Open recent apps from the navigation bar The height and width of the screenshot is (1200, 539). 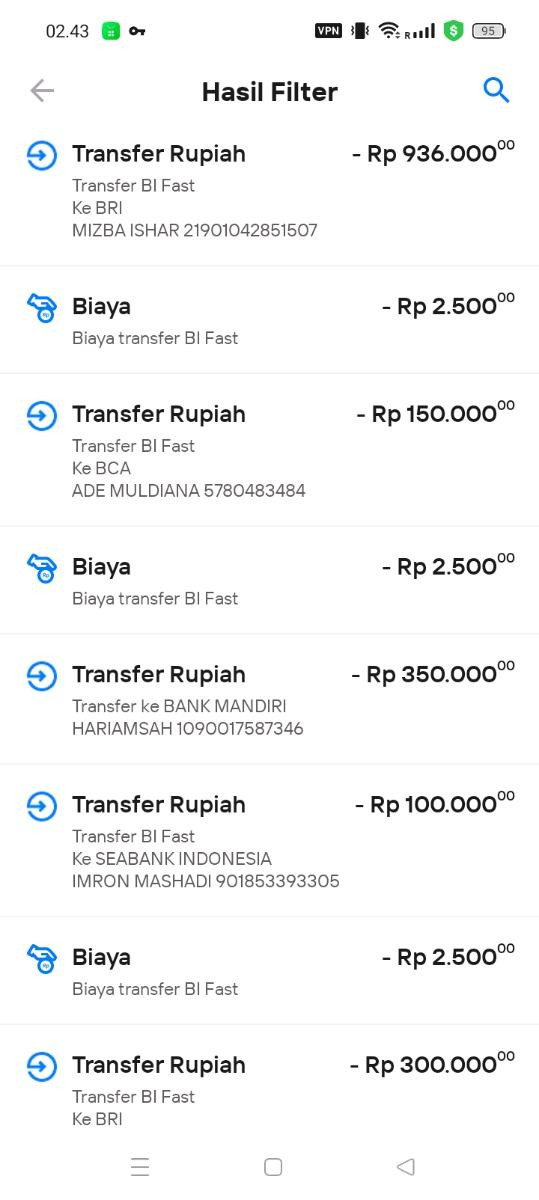pos(140,1167)
